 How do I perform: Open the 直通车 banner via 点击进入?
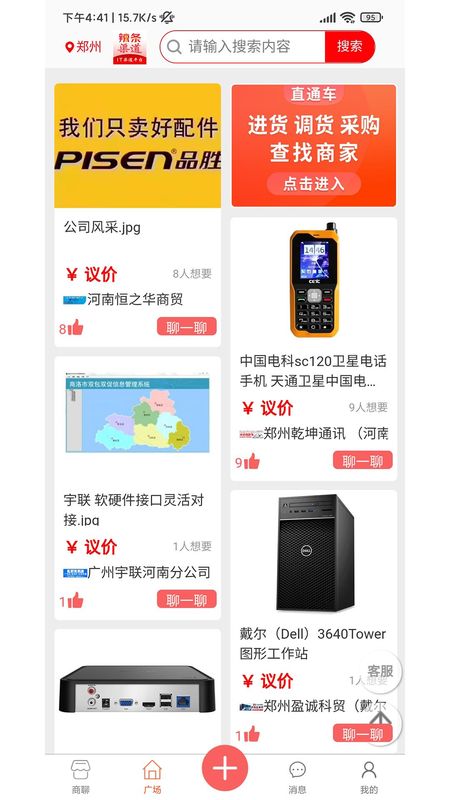(x=314, y=184)
